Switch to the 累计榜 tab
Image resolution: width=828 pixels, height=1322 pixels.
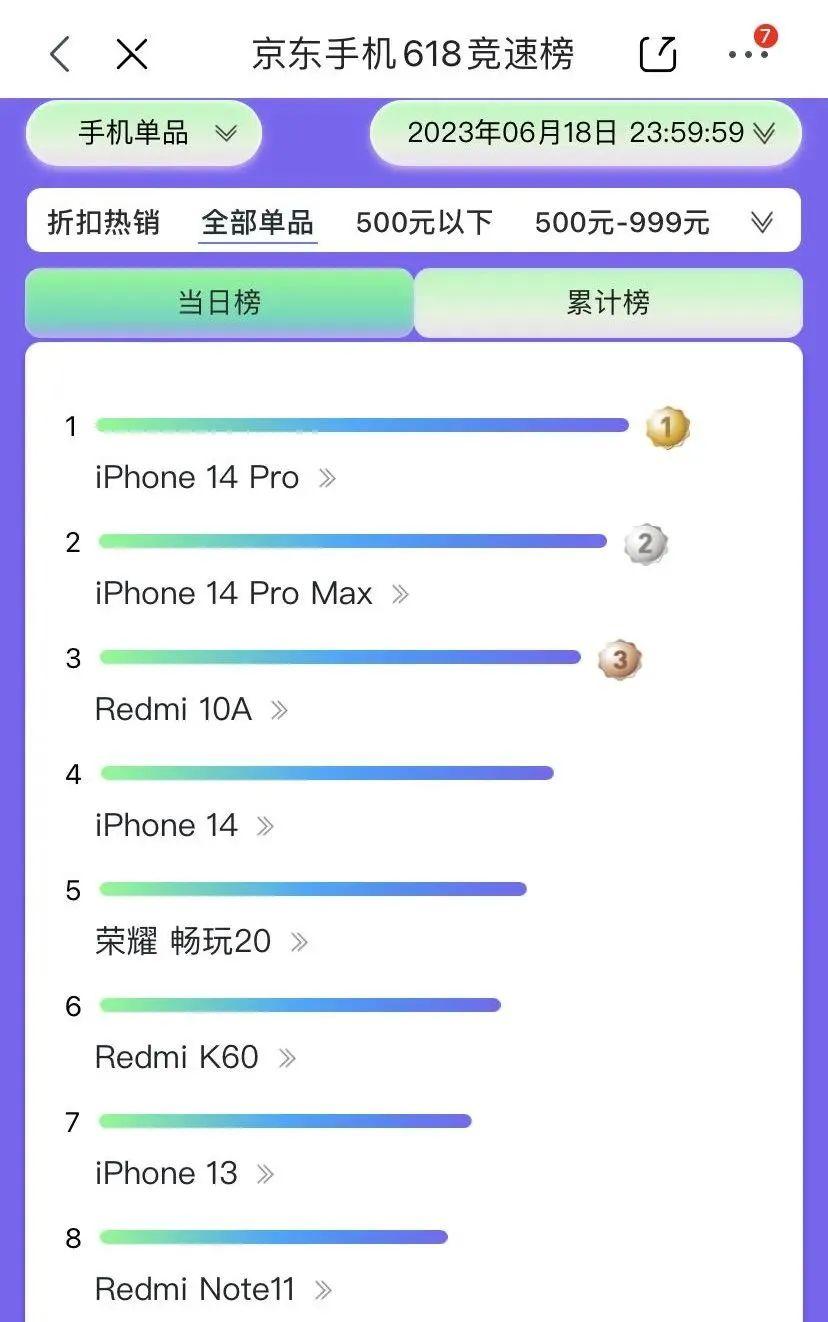coord(609,302)
